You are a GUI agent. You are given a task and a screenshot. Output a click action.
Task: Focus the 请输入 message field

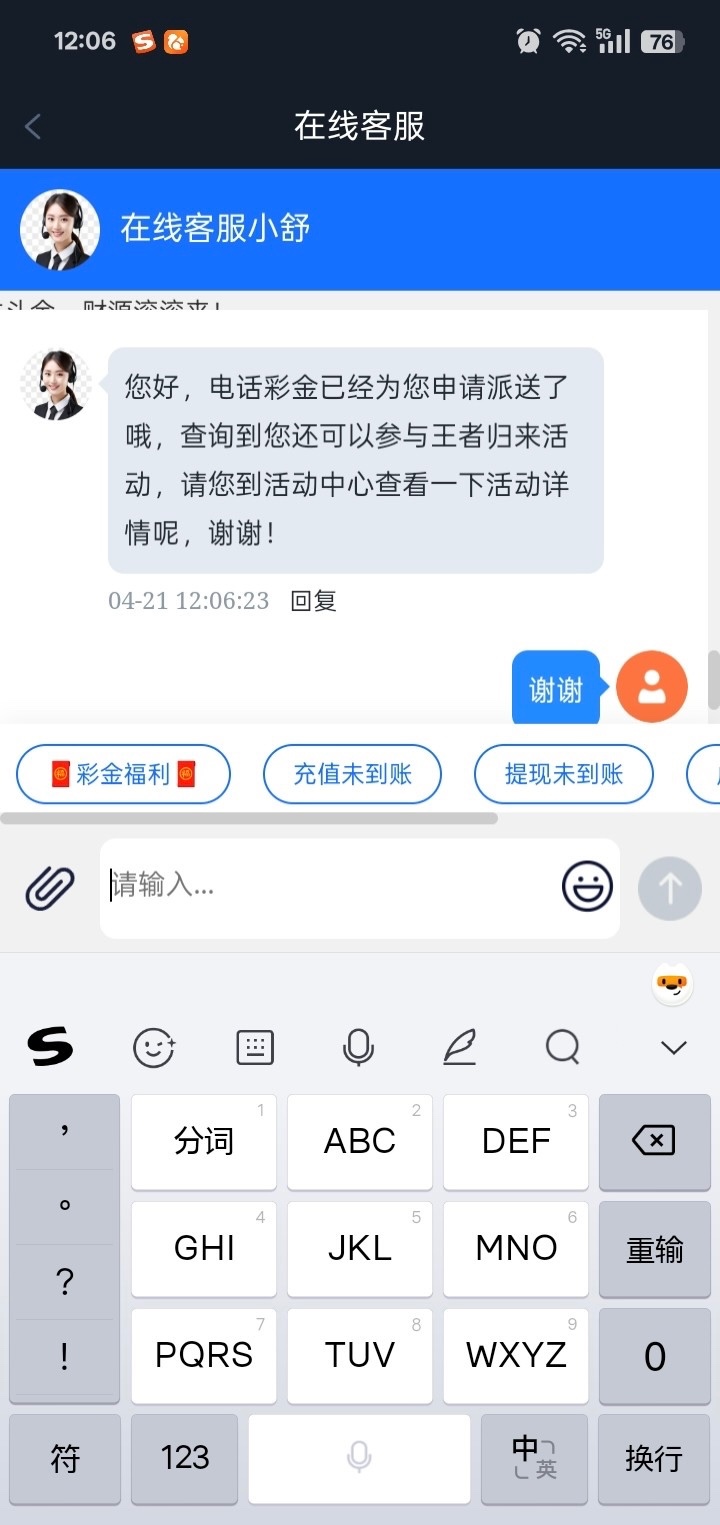tap(330, 886)
